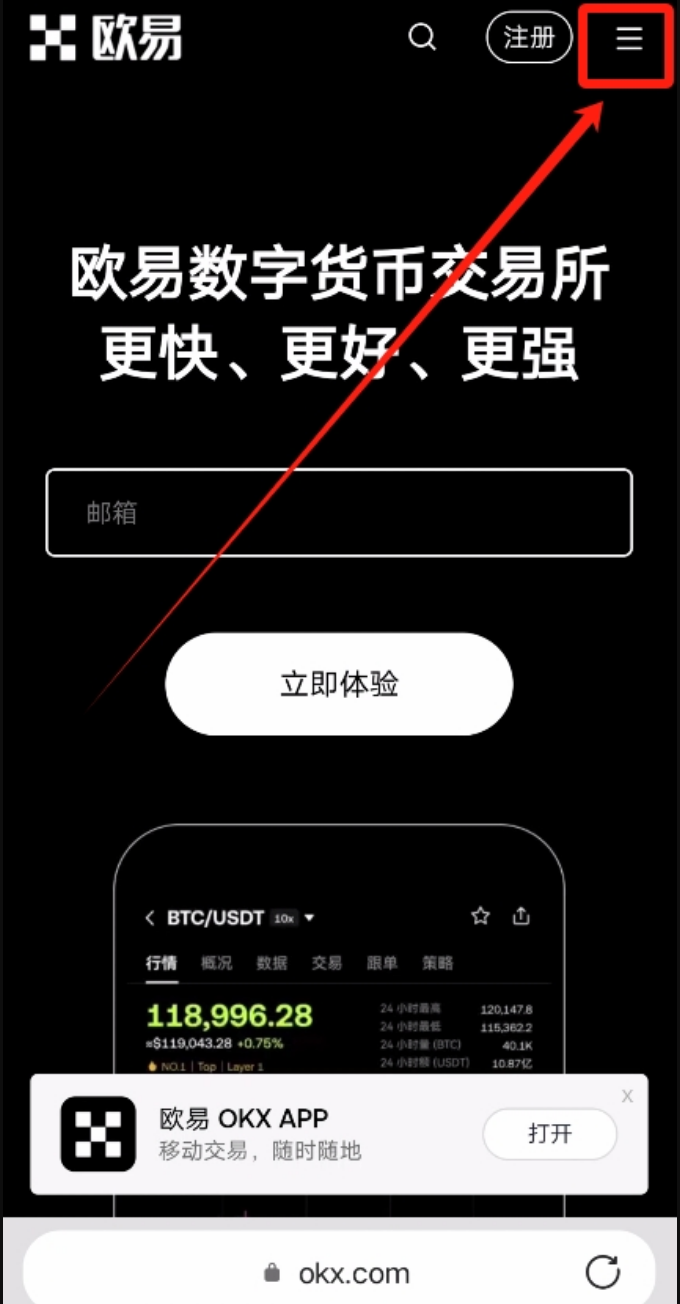The width and height of the screenshot is (680, 1304).
Task: Tap the 立即体验 button
Action: (x=339, y=685)
